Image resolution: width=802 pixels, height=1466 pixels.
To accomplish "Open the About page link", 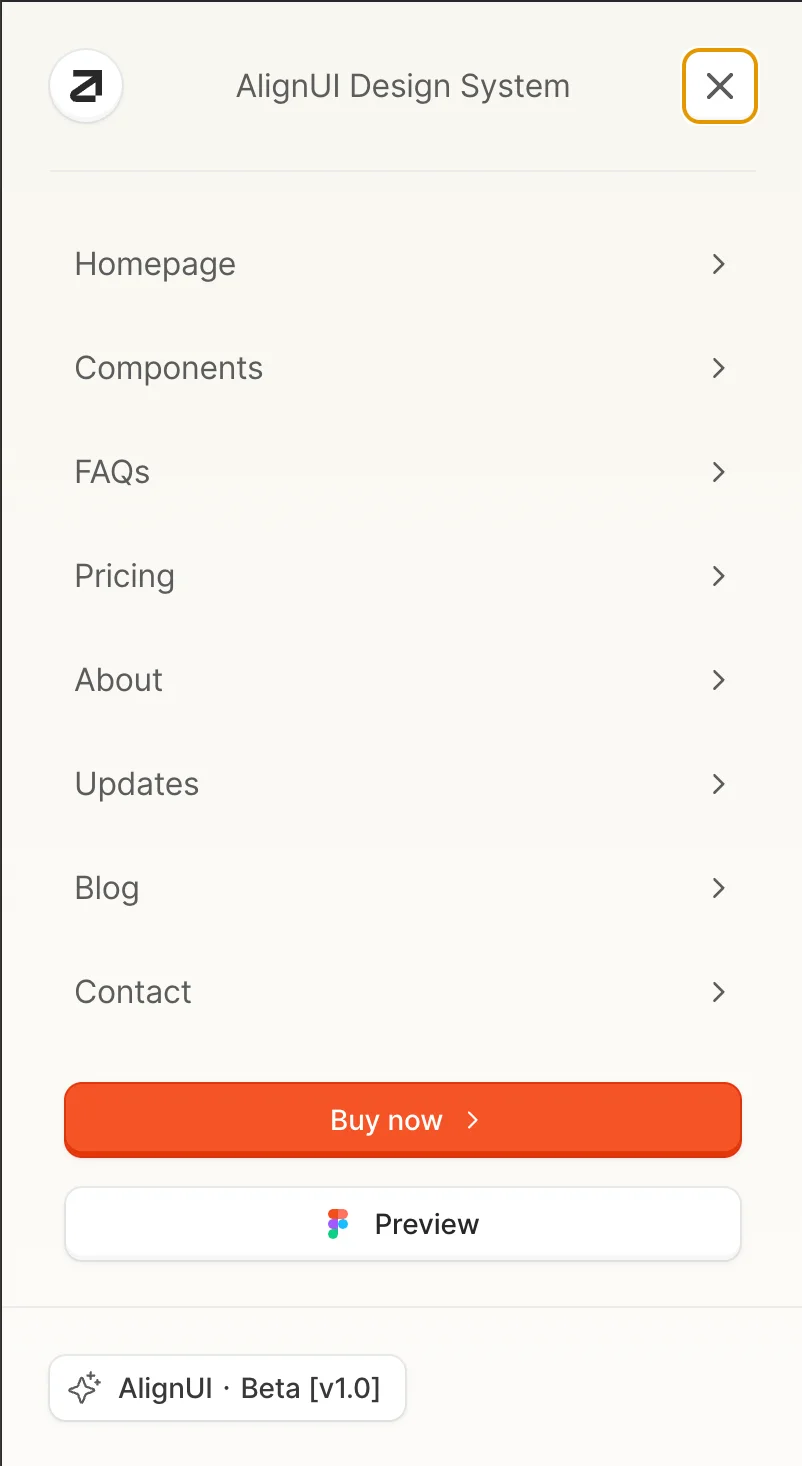I will (119, 680).
